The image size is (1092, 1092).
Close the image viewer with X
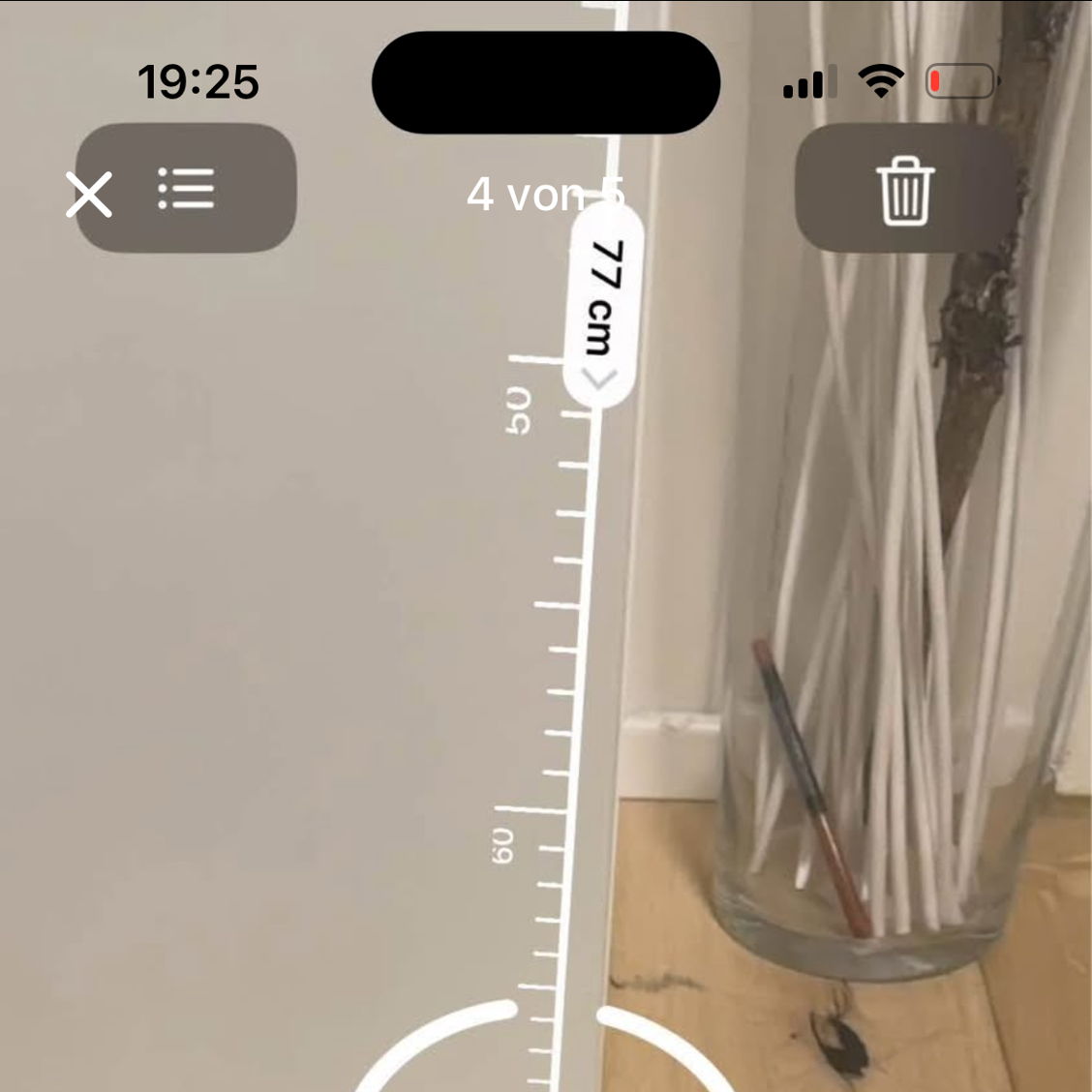pos(89,194)
